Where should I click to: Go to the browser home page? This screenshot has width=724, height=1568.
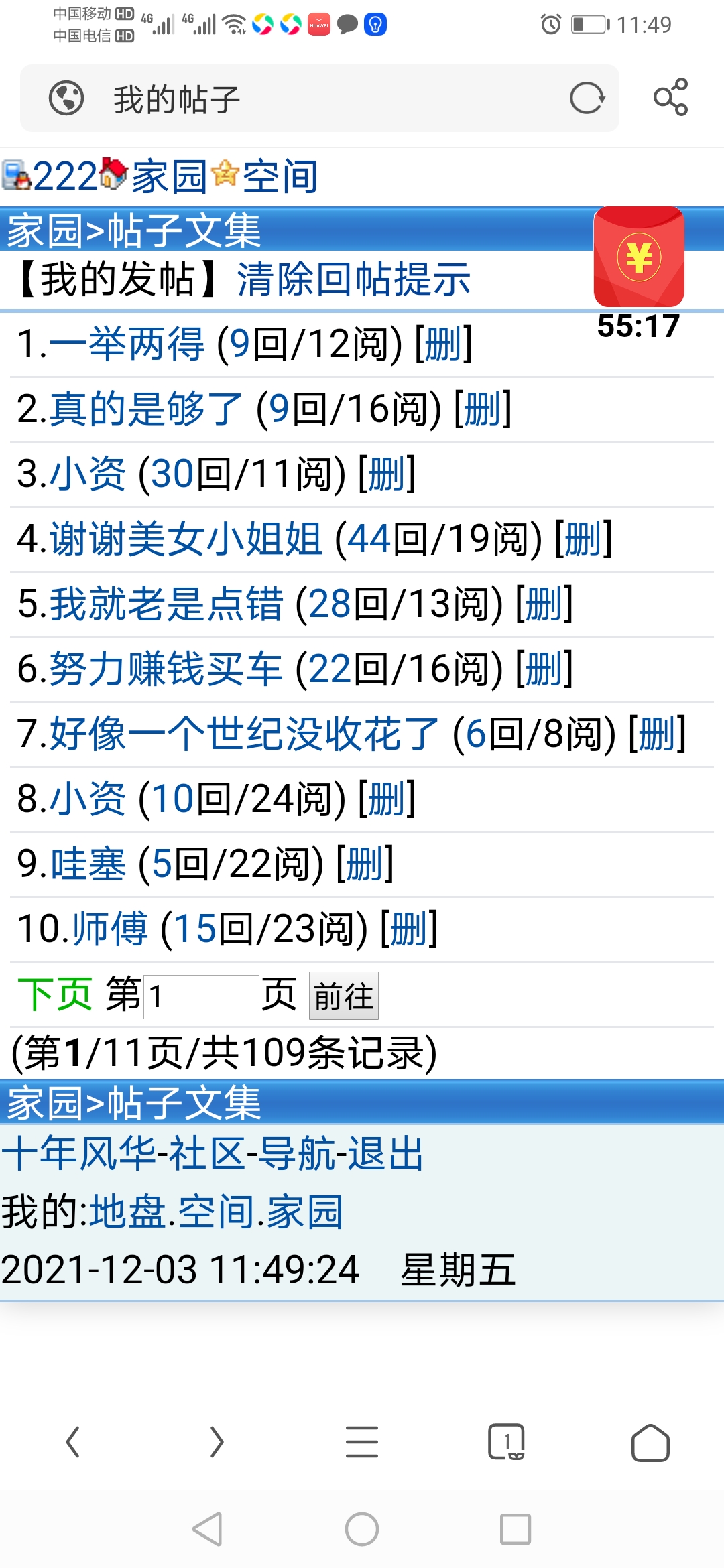[x=650, y=1442]
